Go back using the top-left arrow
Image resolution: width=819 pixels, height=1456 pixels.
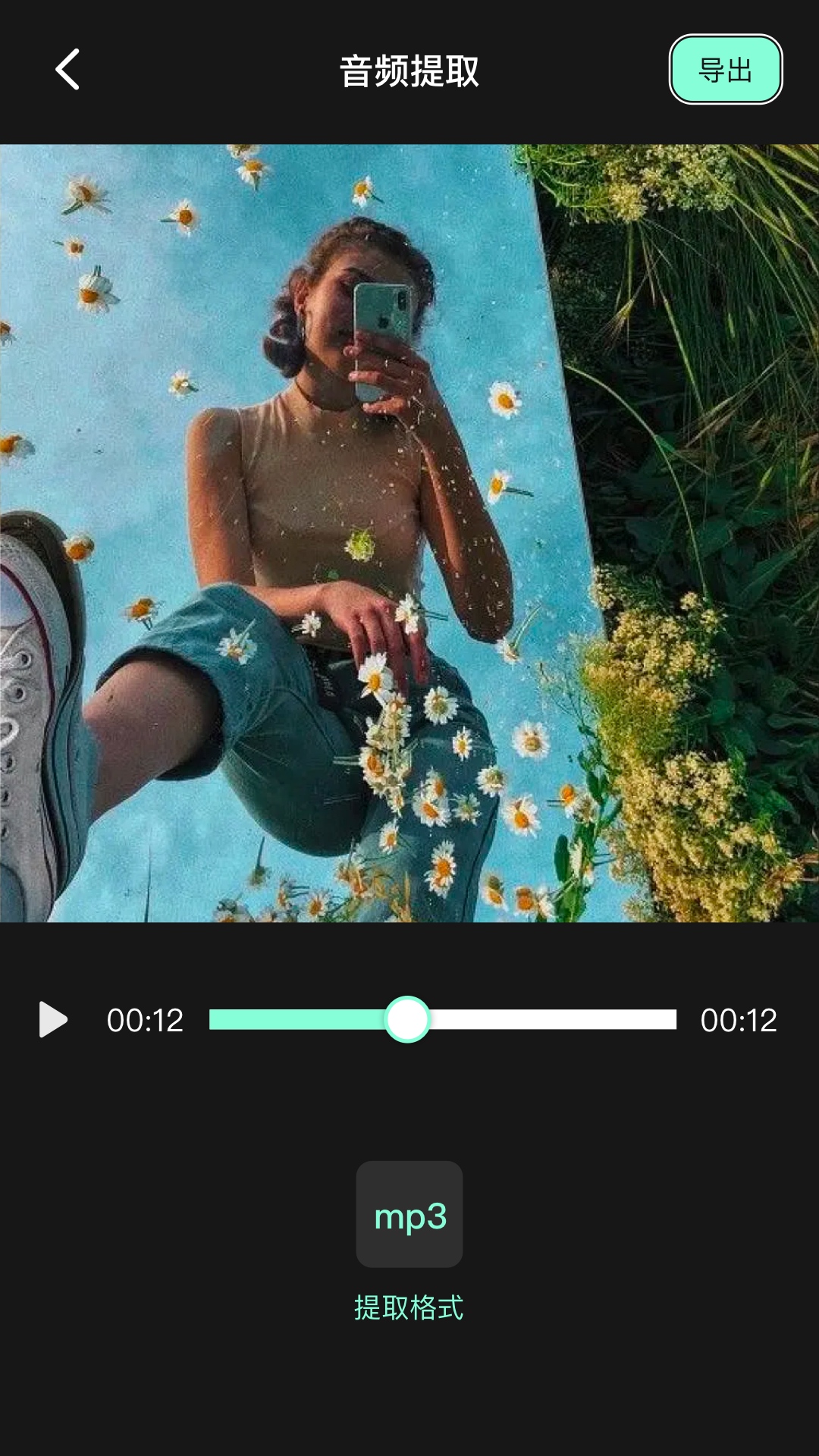67,70
